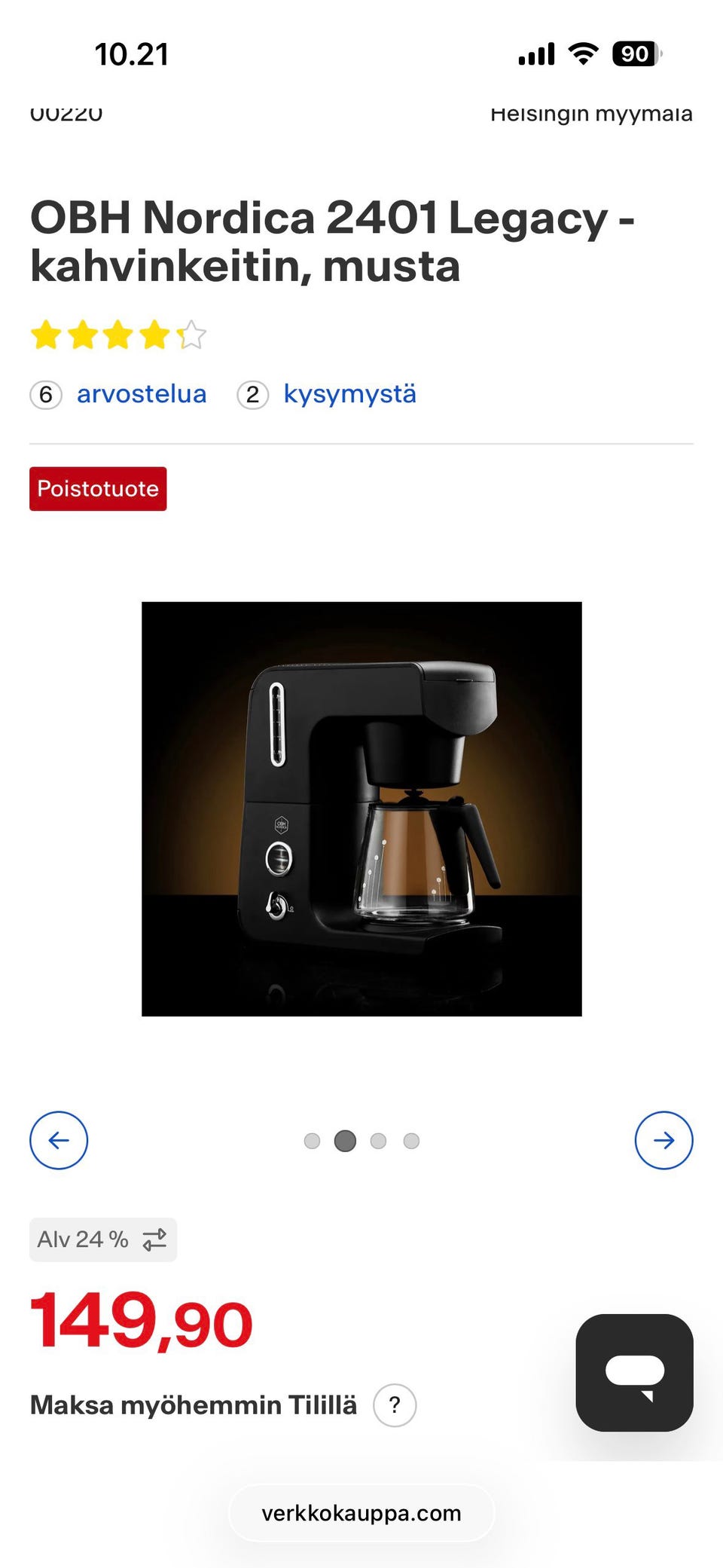Open the 2 kysymystä questions link
The image size is (723, 1568).
click(x=349, y=394)
